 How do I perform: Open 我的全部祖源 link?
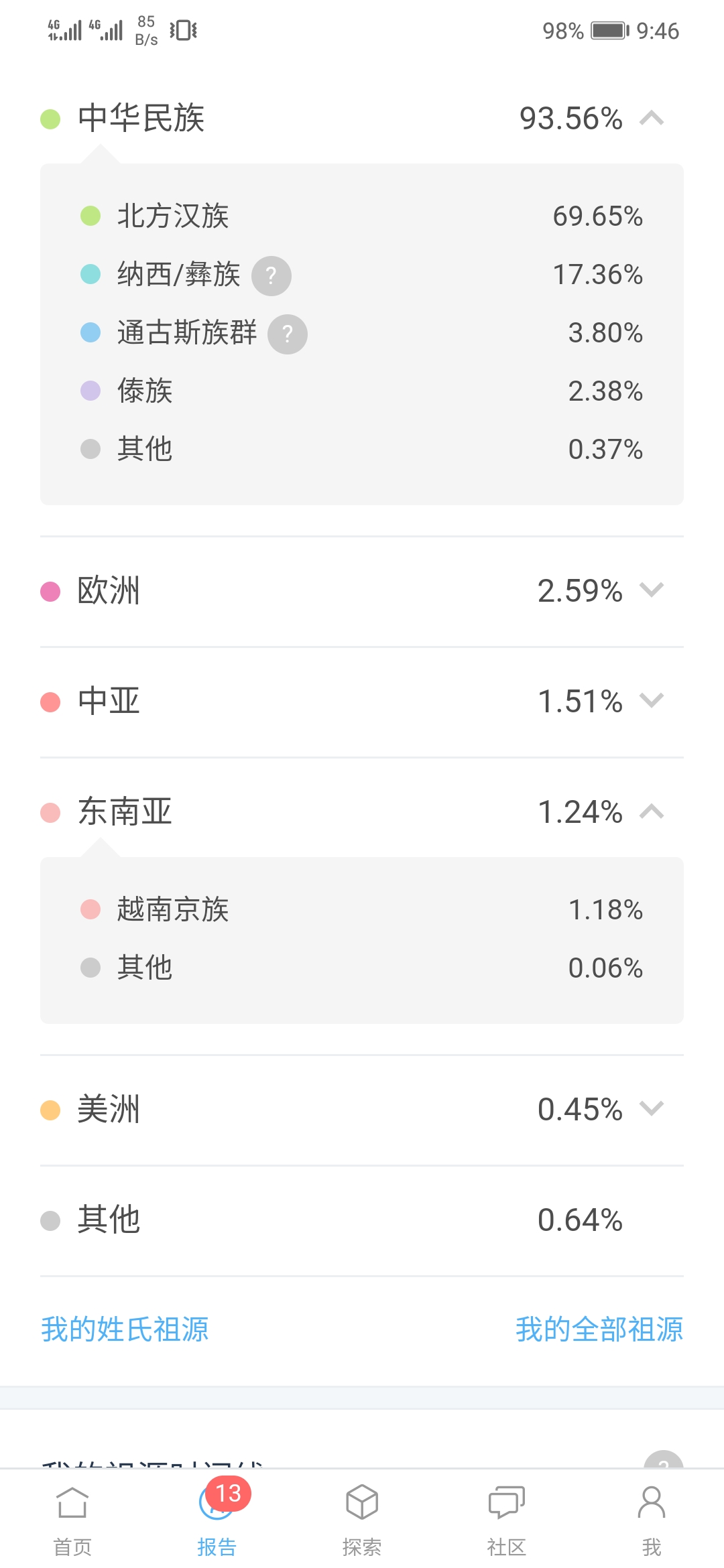coord(599,1329)
